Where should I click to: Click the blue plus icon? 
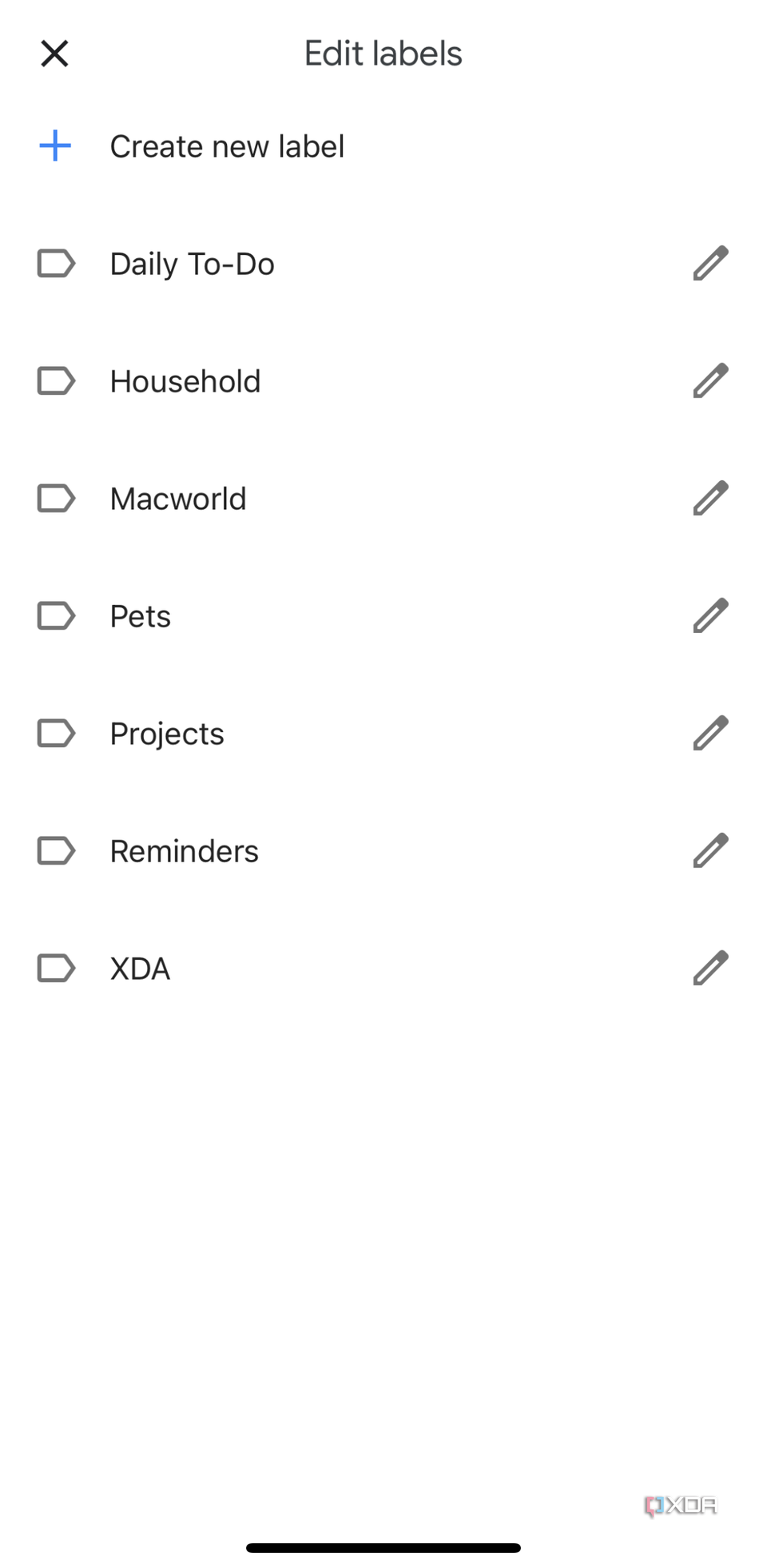(54, 145)
